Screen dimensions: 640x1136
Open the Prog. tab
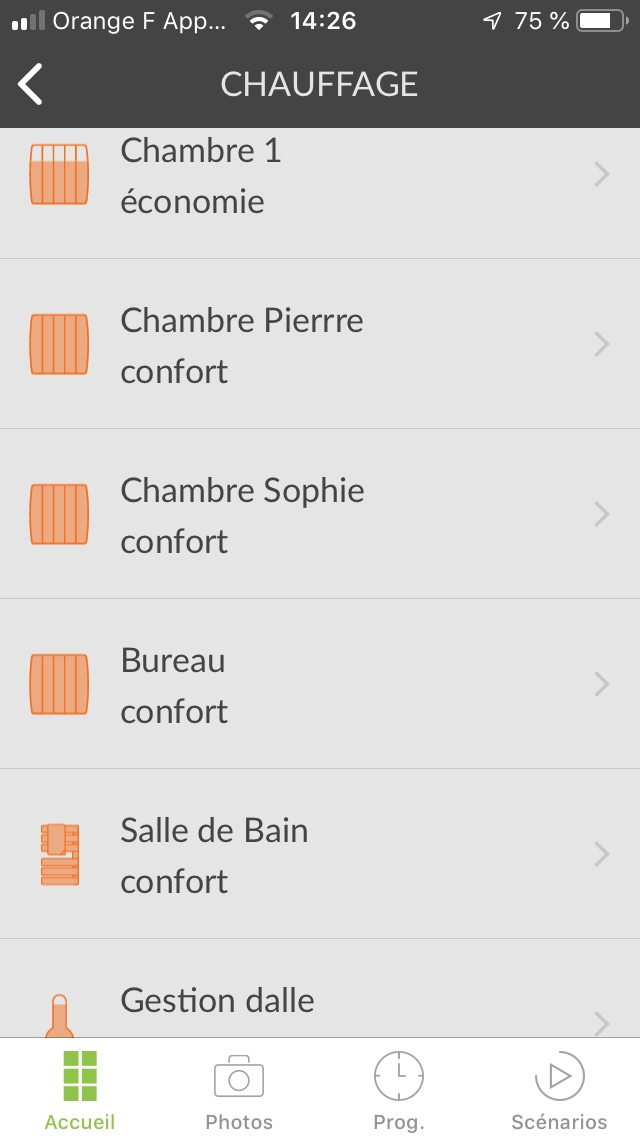point(399,1089)
